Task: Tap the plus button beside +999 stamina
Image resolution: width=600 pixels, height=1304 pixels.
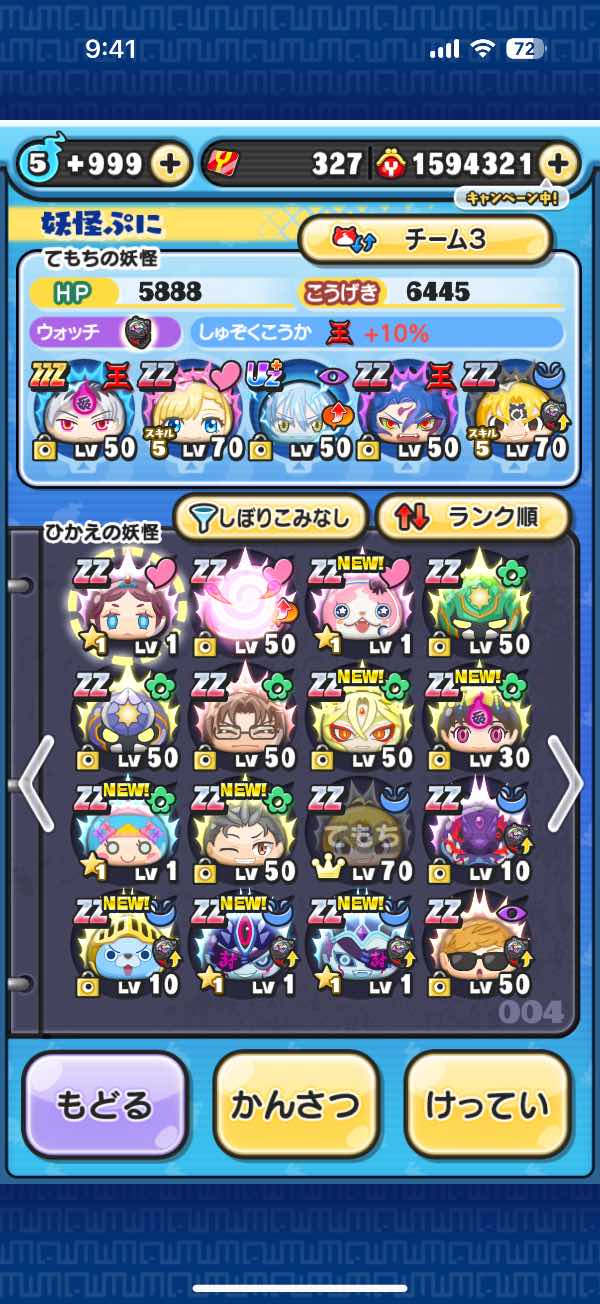Action: [x=171, y=163]
